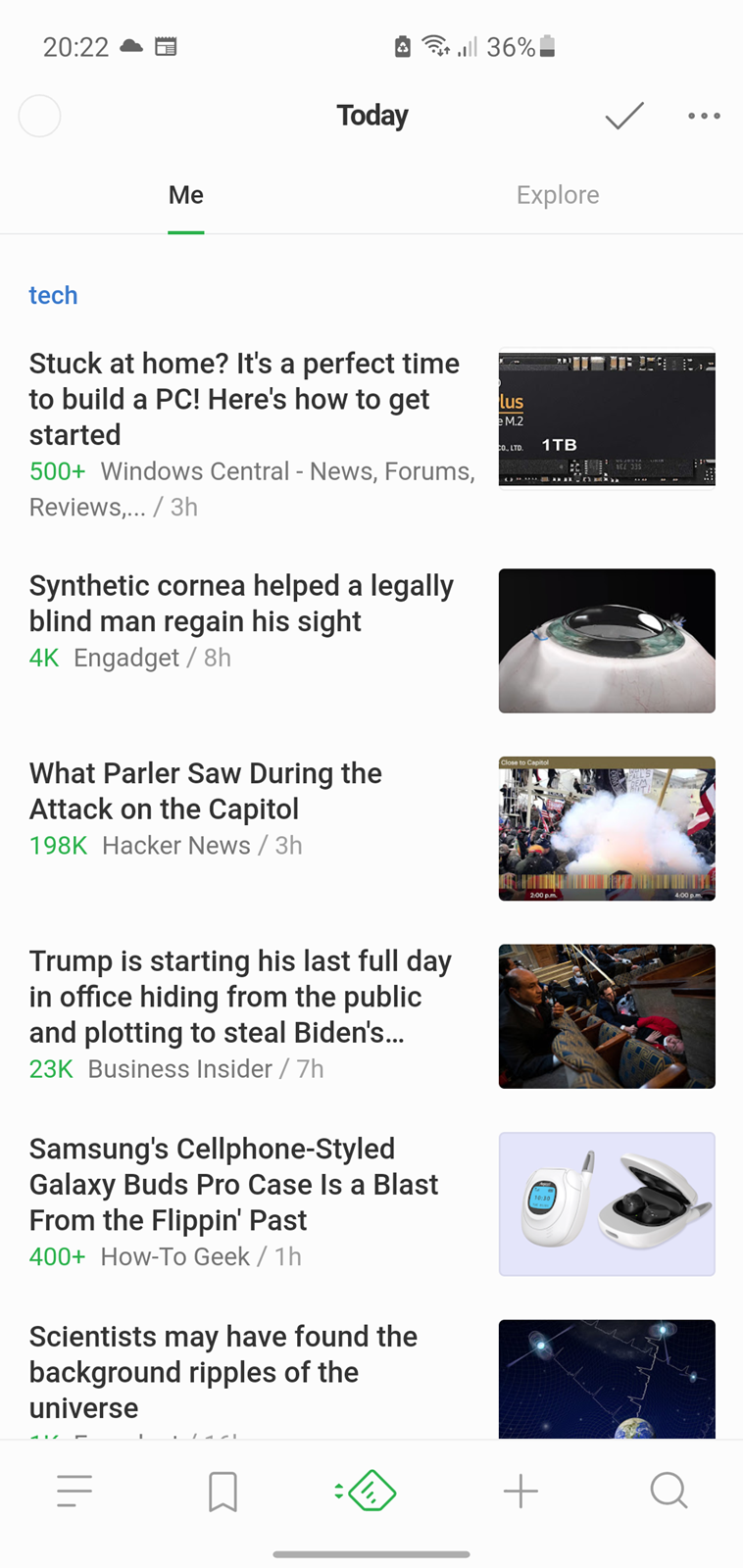Tap the profile avatar circle
The width and height of the screenshot is (743, 1568).
click(x=40, y=116)
